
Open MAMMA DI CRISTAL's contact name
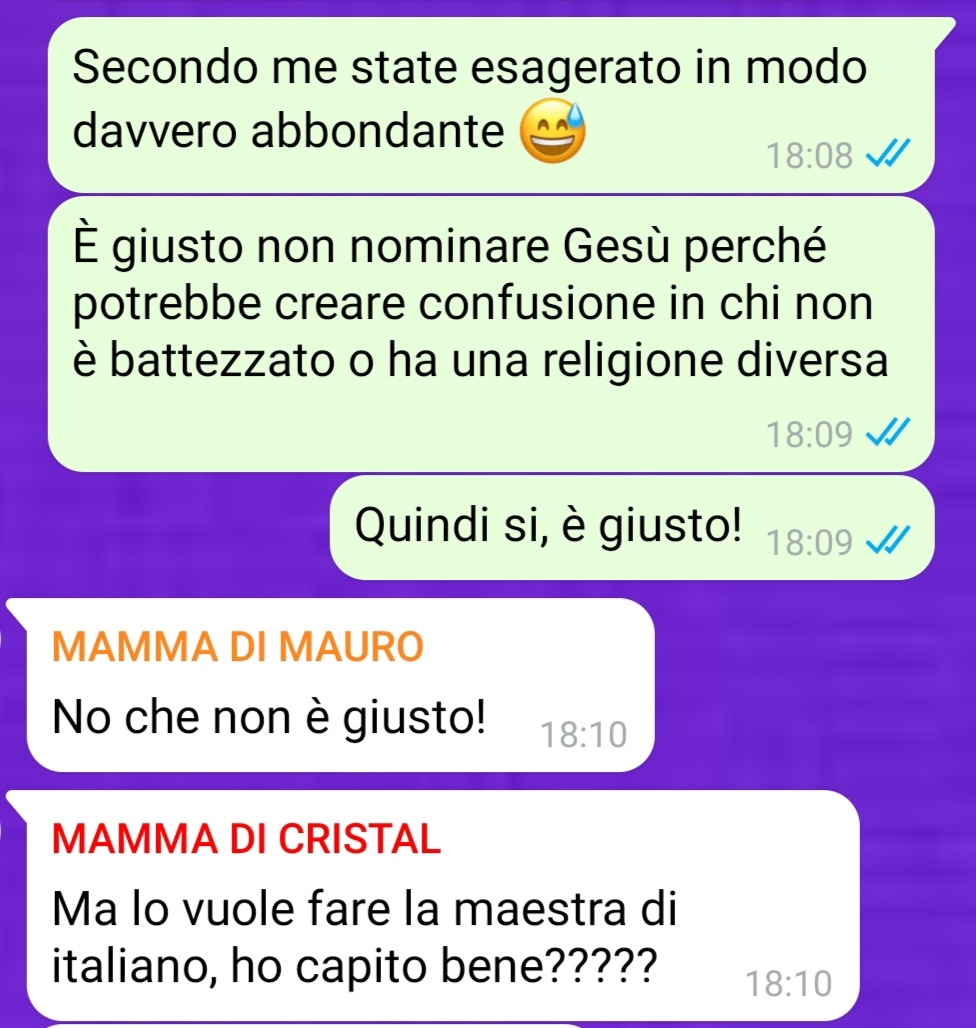point(248,838)
